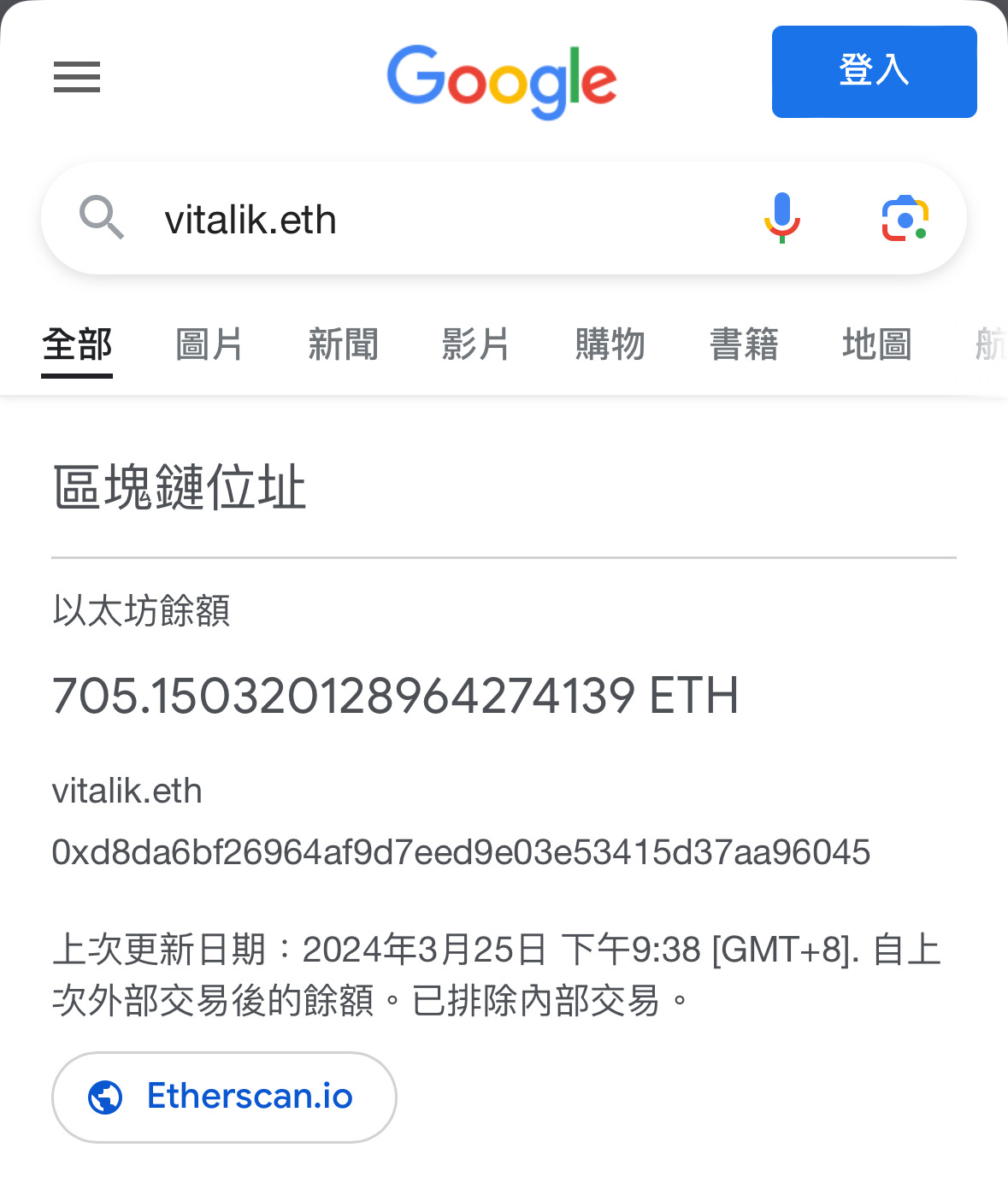
Task: Click the ETH balance 705.15032012896427413
Action: pos(395,697)
